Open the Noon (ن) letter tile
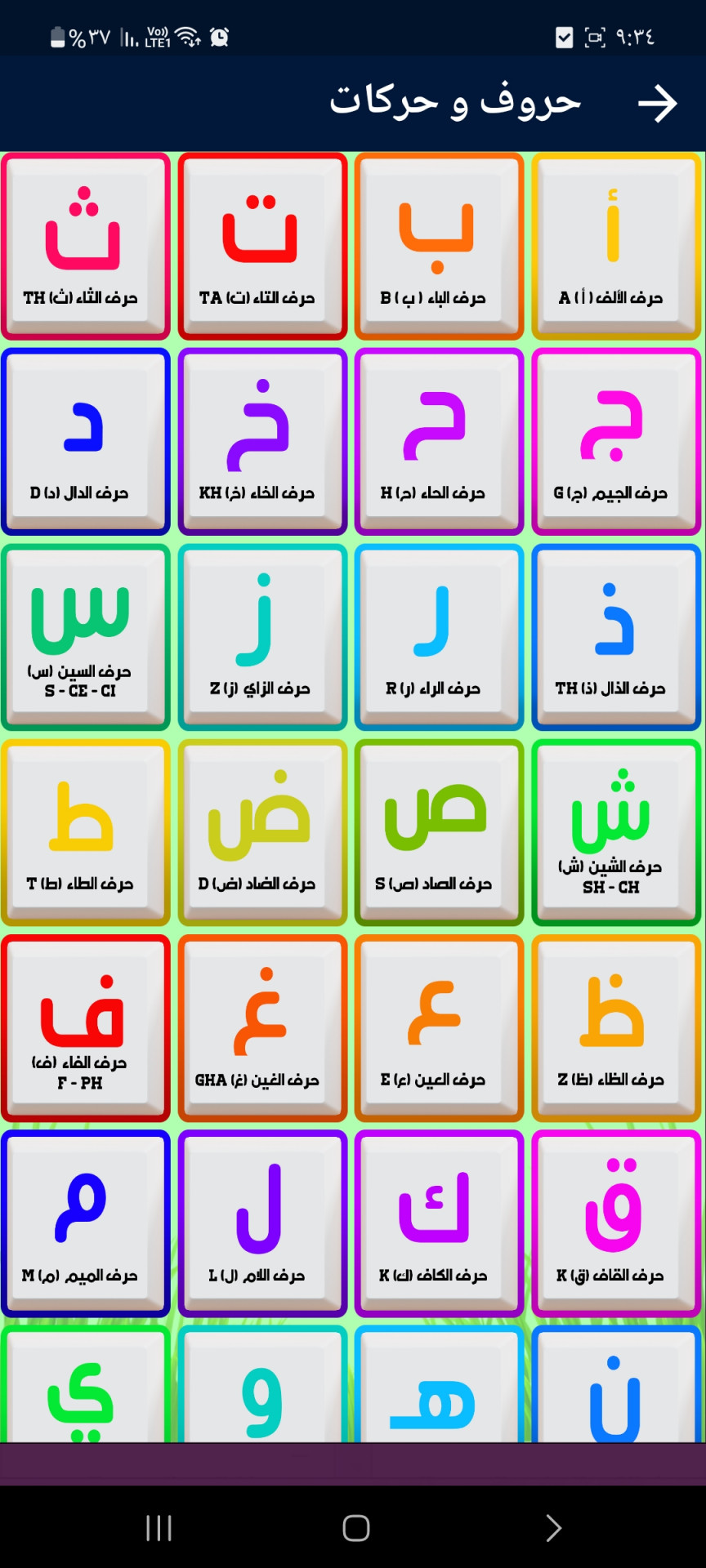The height and width of the screenshot is (1568, 706). (x=616, y=1384)
